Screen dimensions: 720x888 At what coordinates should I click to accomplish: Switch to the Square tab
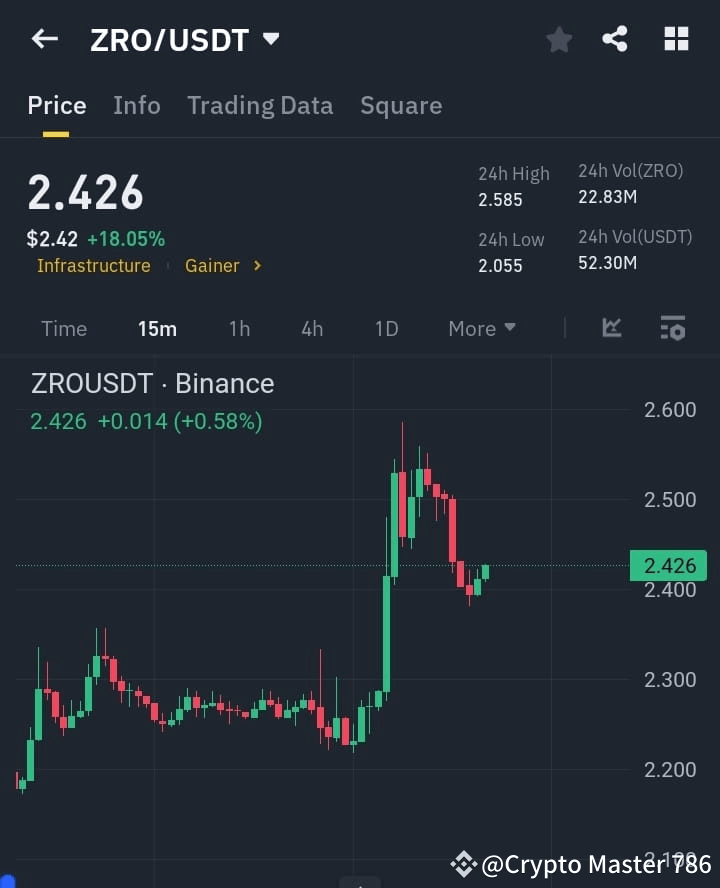pyautogui.click(x=401, y=105)
